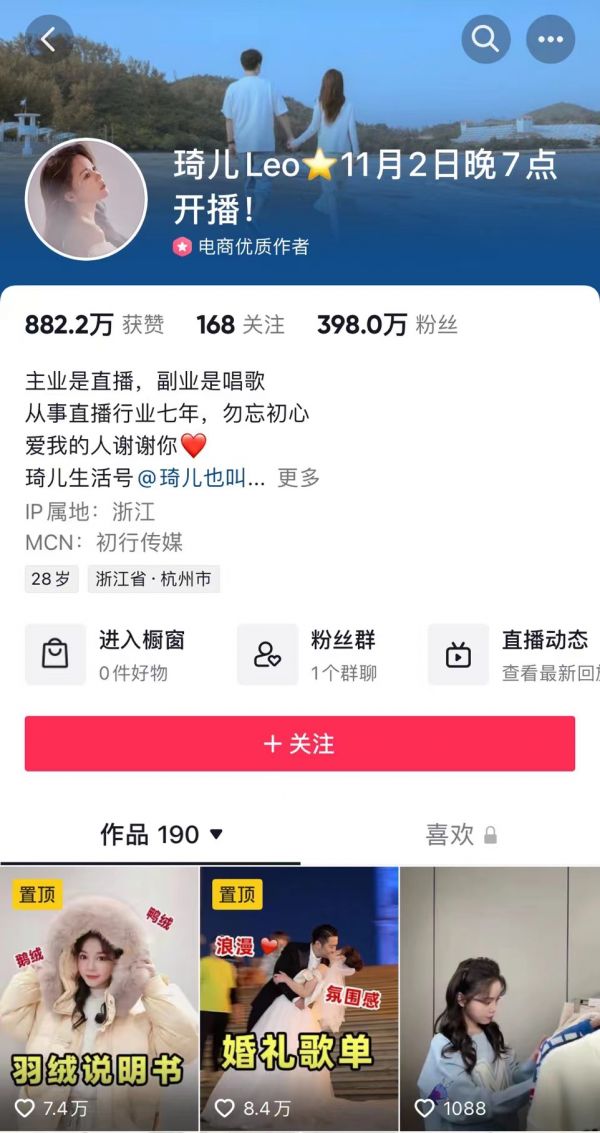600x1133 pixels.
Task: Check 直播动态 live stream updates
Action: pyautogui.click(x=512, y=654)
